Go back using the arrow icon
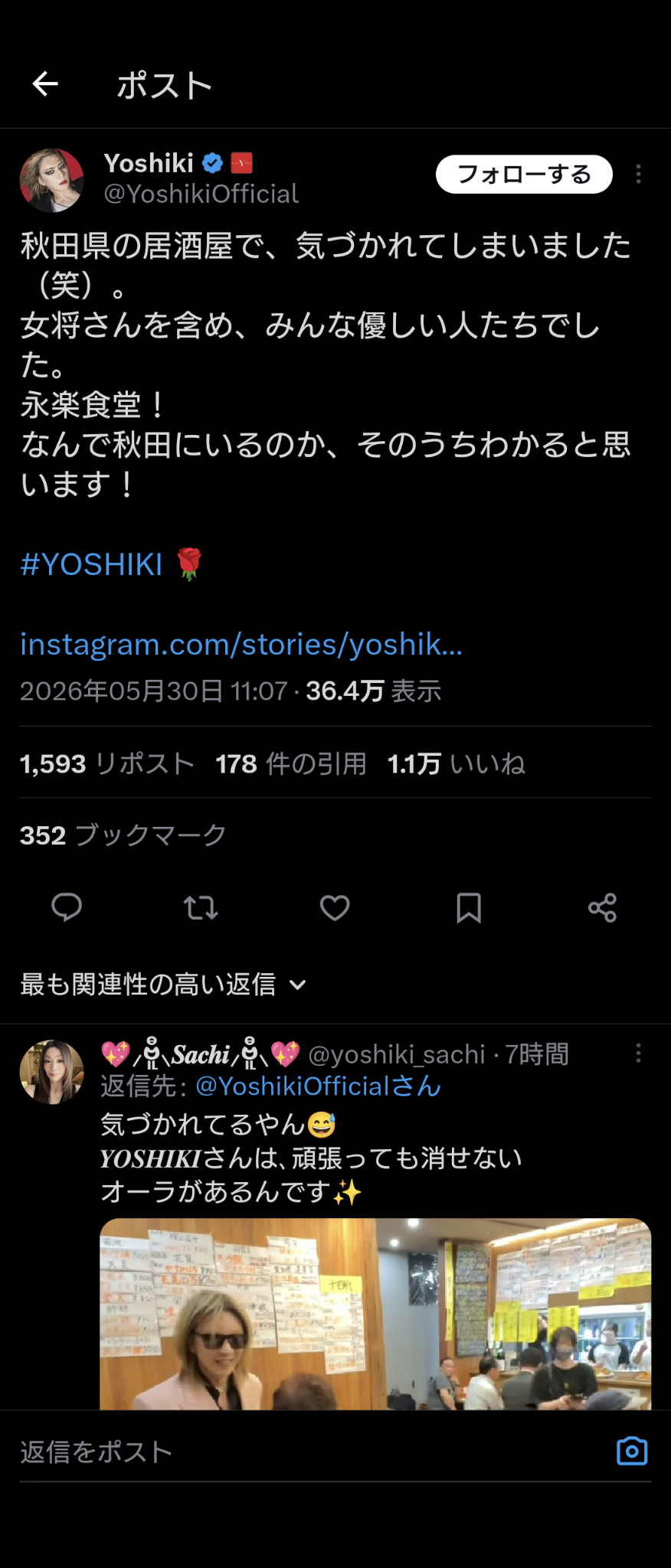This screenshot has width=671, height=1568. 45,84
